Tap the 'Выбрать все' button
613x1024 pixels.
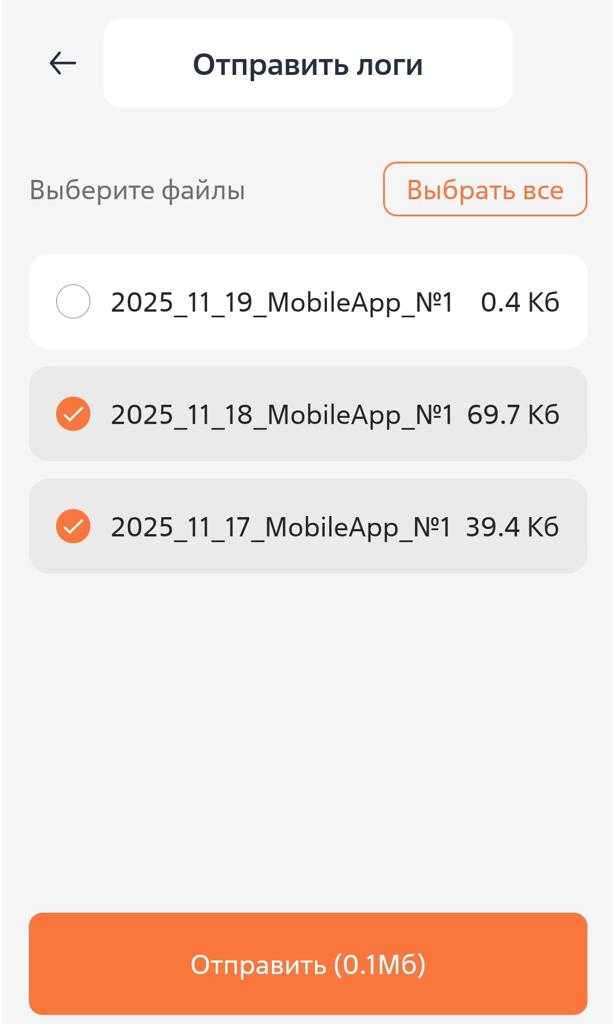[x=484, y=189]
